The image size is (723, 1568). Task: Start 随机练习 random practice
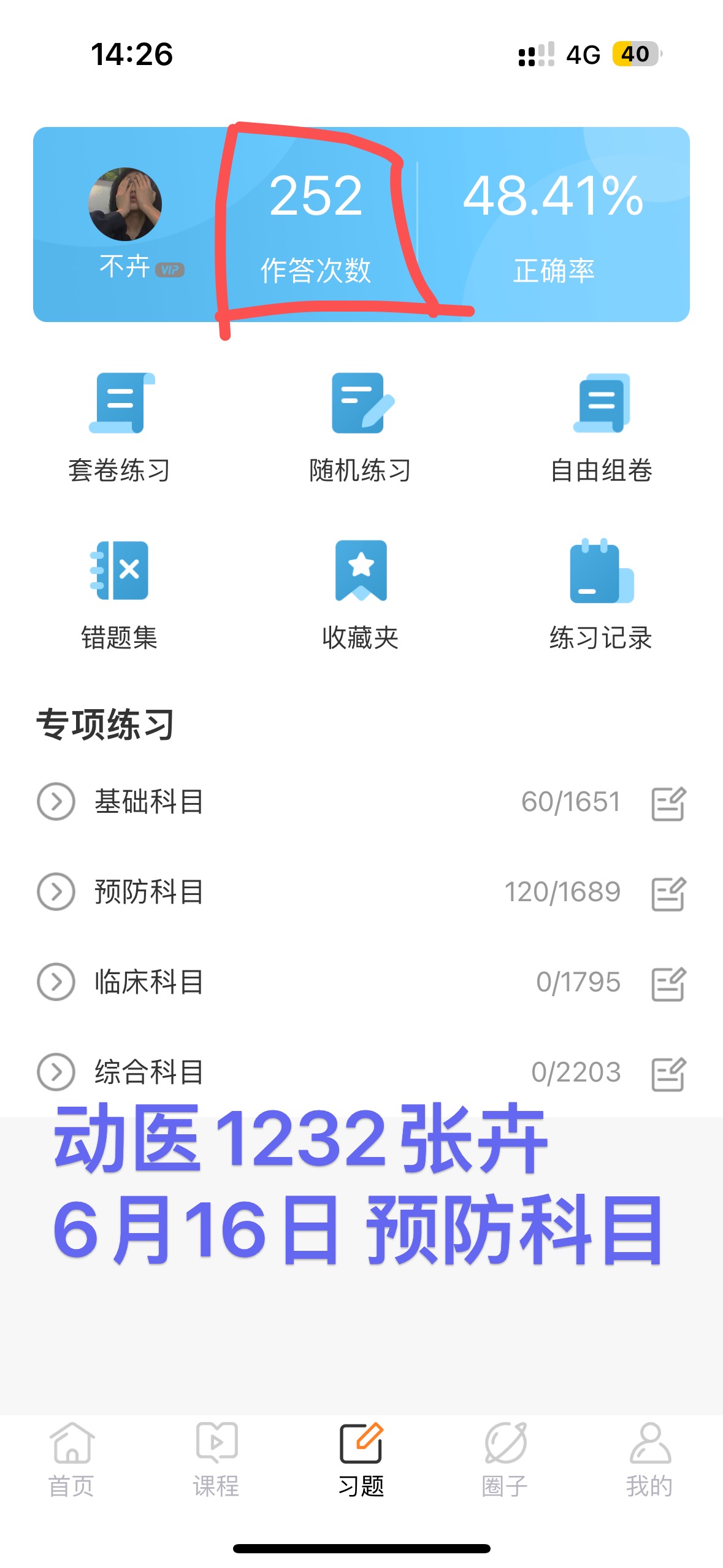coord(361,428)
